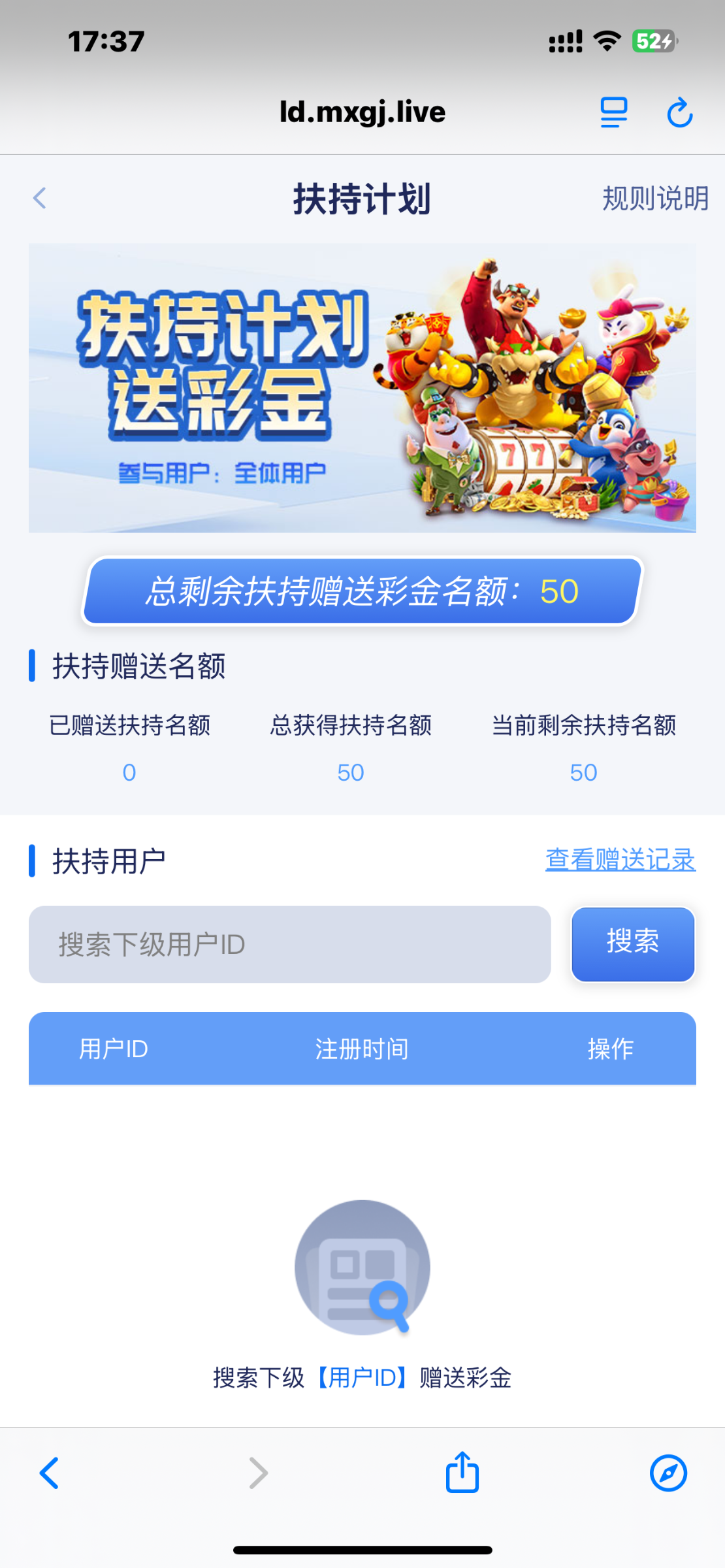
Task: Navigate back with browser back arrow
Action: tap(50, 1473)
